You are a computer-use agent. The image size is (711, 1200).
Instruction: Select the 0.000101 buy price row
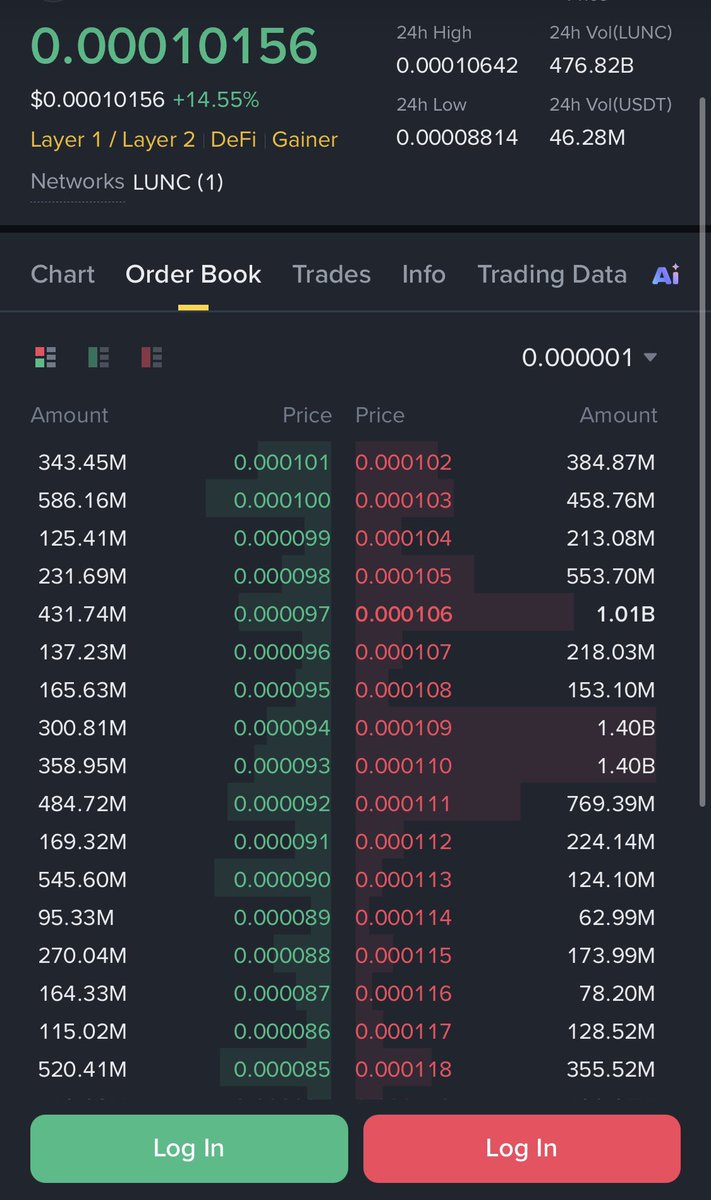pos(181,463)
